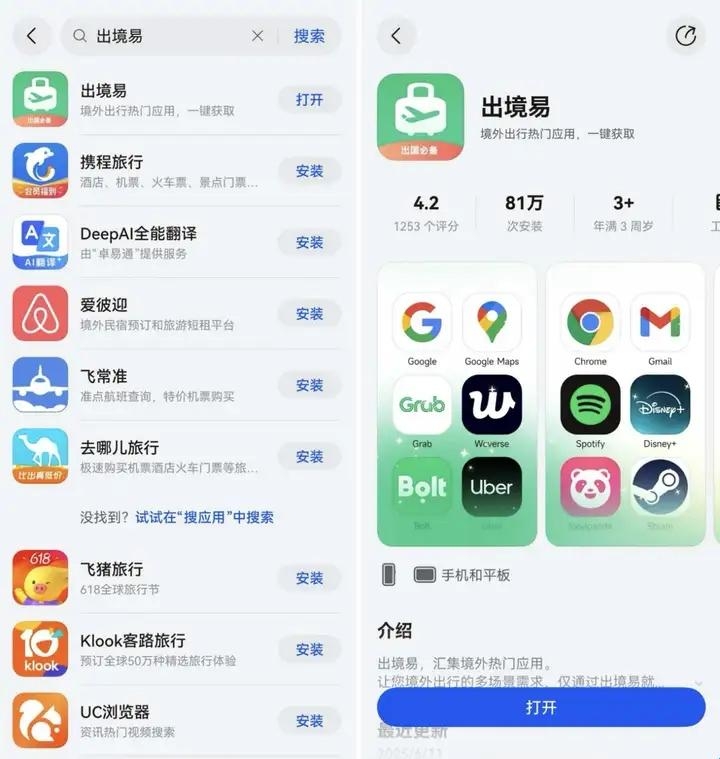View the screenshot showing Chrome and Gmail
Viewport: 720px width, 759px height.
(x=625, y=405)
